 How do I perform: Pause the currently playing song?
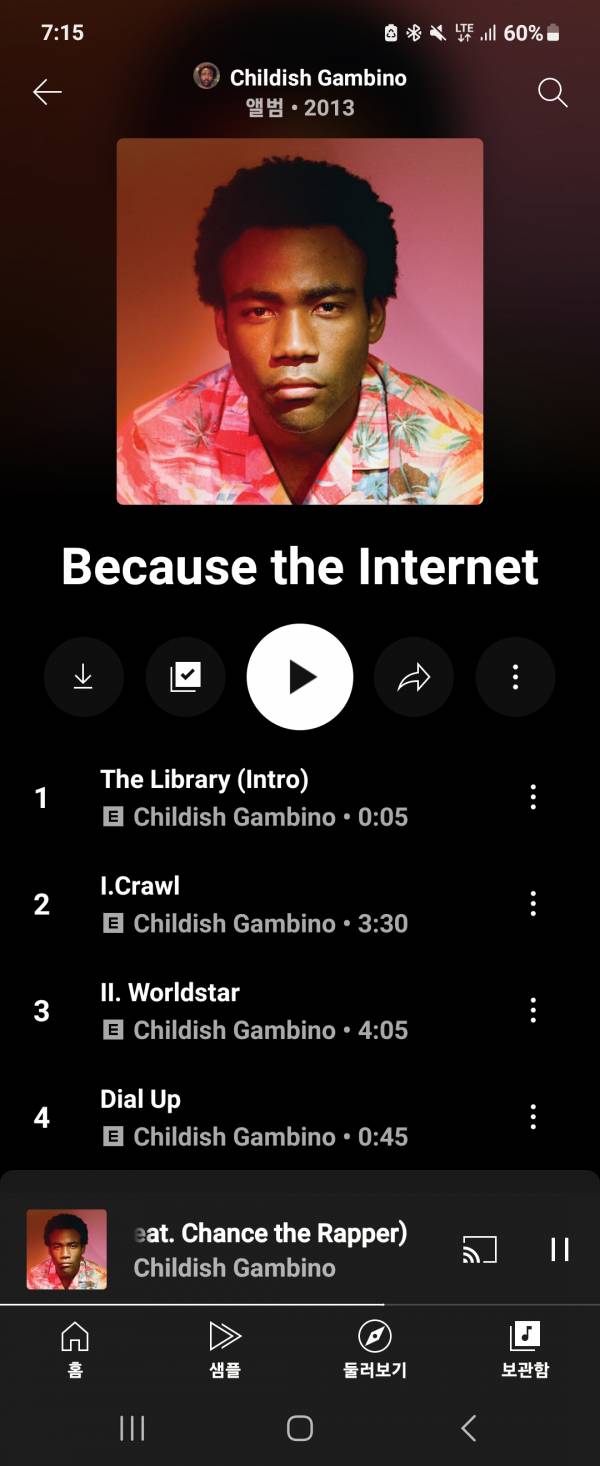click(559, 1249)
